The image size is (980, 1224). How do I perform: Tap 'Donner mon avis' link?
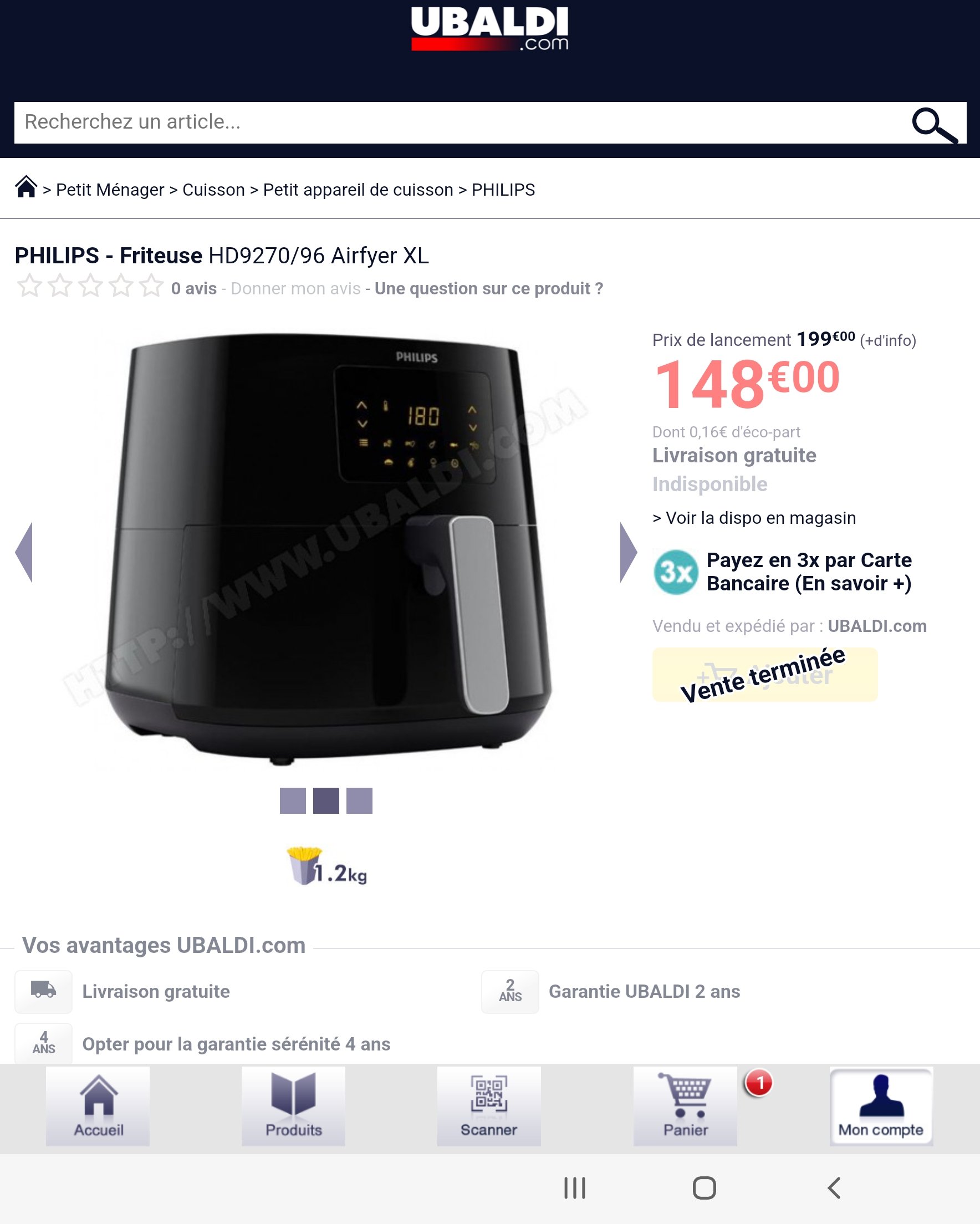click(x=295, y=288)
